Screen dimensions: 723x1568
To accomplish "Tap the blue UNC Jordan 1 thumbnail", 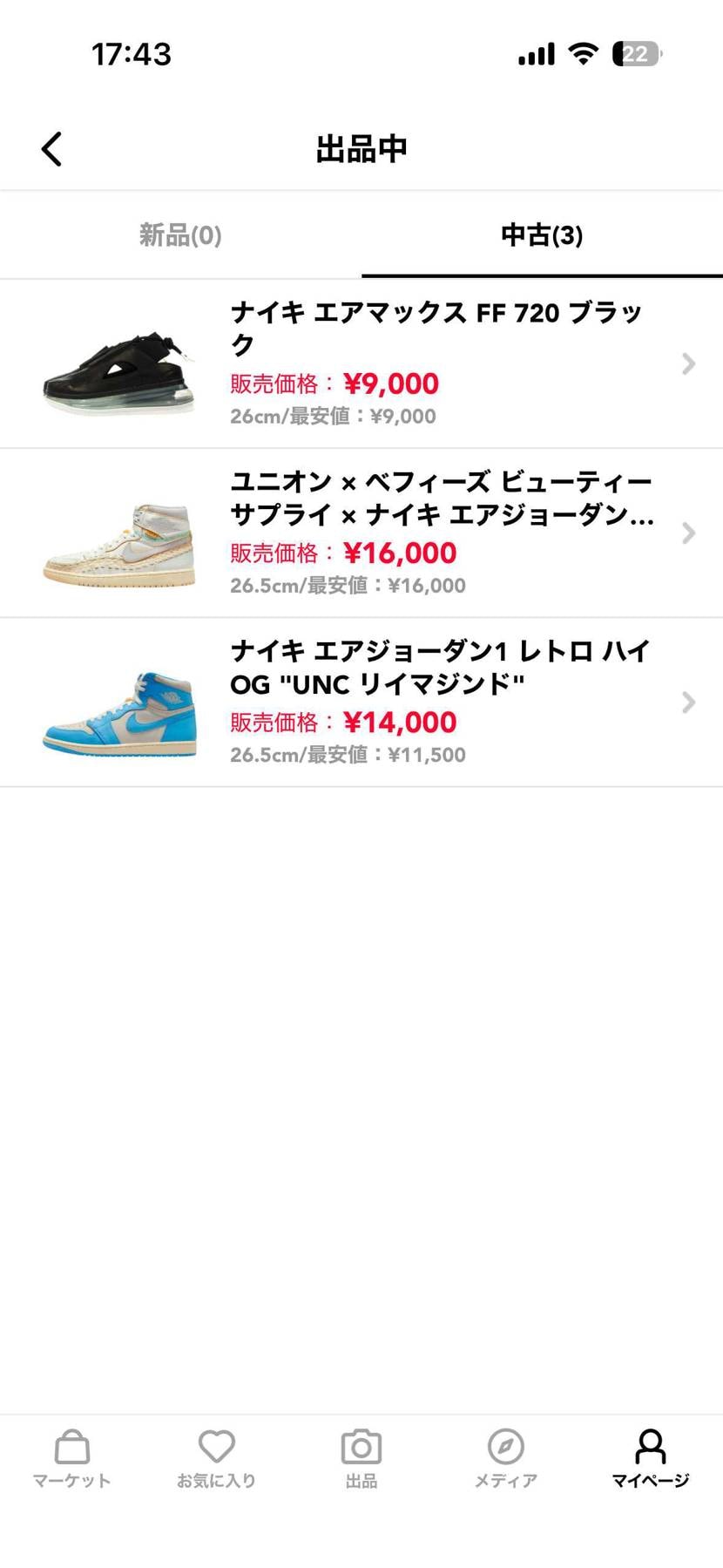I will pos(118,708).
